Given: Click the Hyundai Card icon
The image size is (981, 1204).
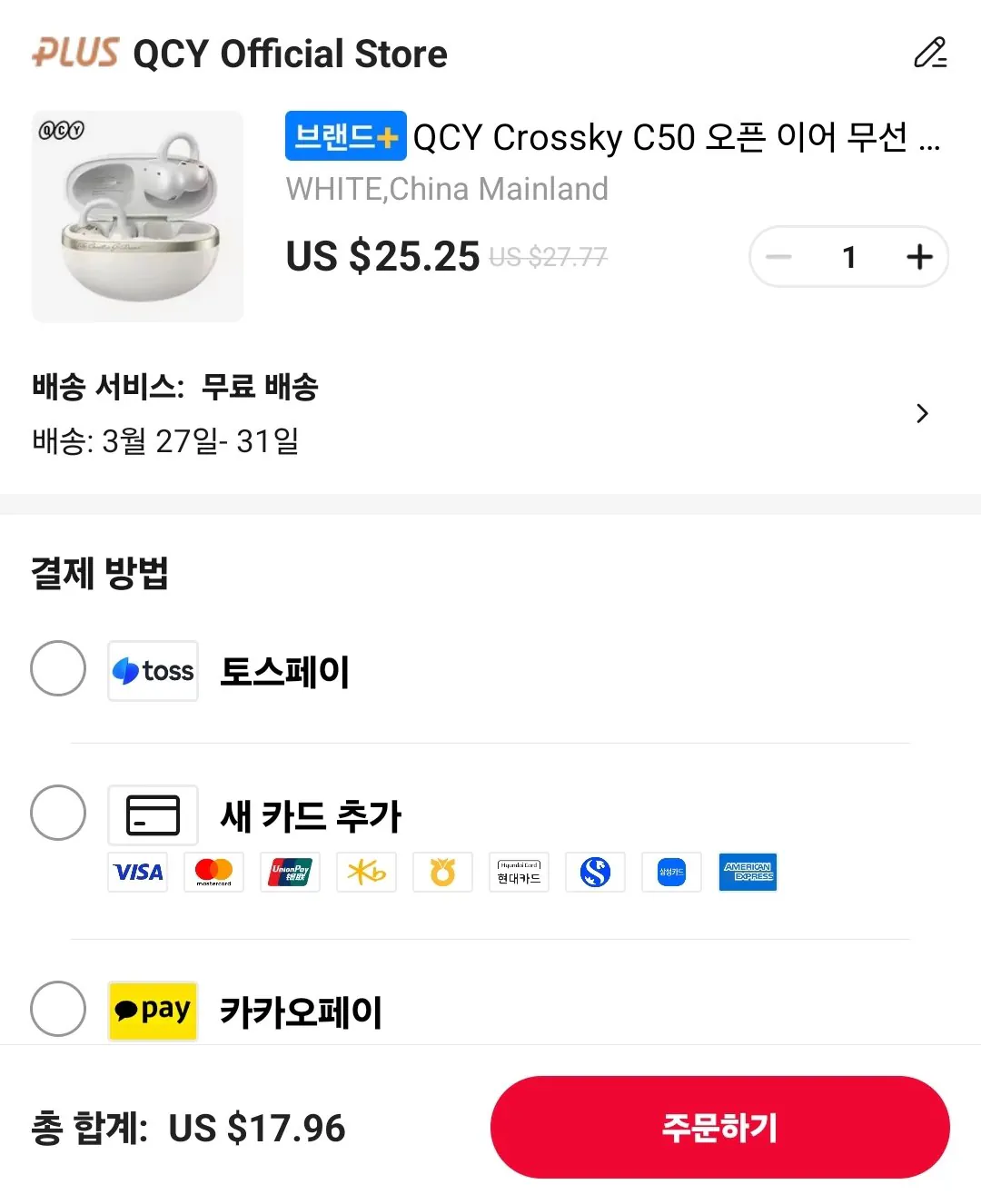Looking at the screenshot, I should (519, 872).
